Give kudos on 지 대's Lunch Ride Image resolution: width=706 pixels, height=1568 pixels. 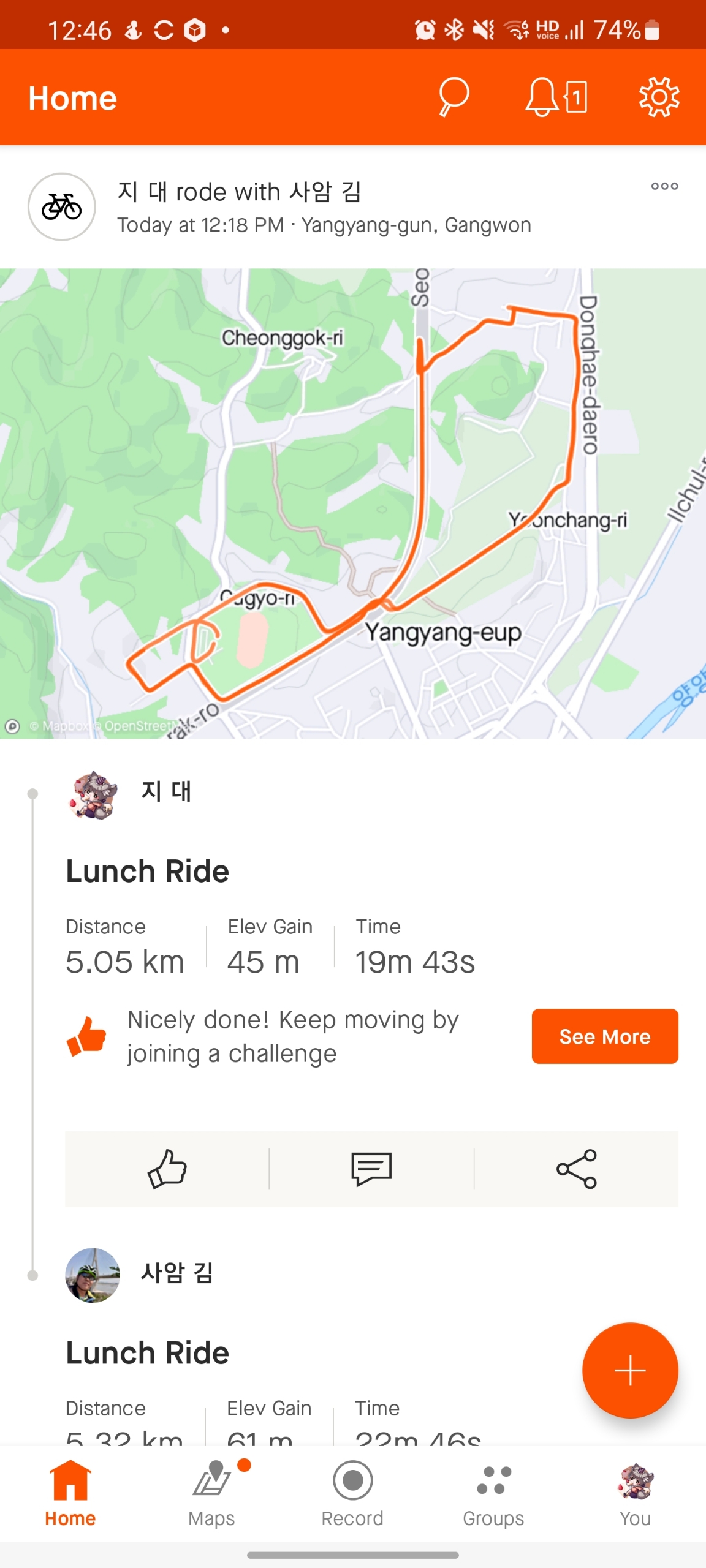167,1169
